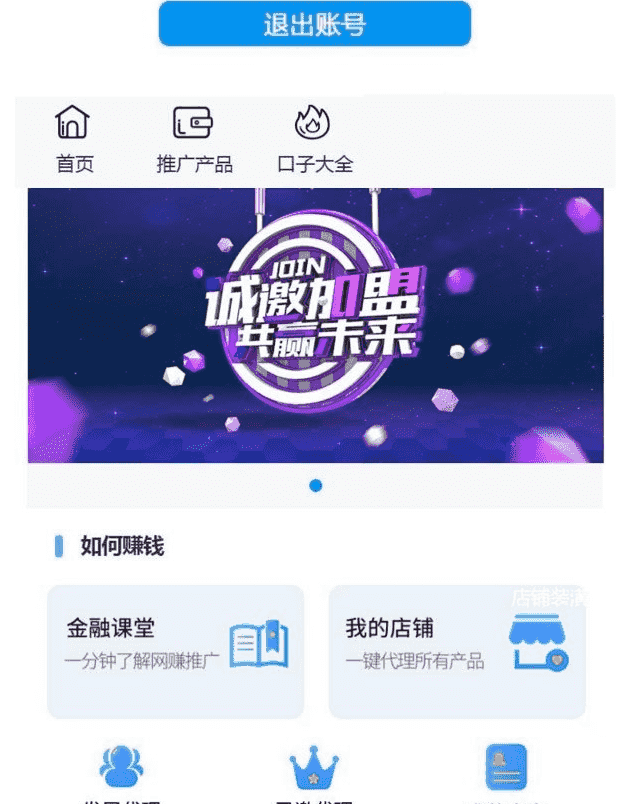This screenshot has width=642, height=804.
Task: Tap the banner page indicator dot
Action: [316, 486]
